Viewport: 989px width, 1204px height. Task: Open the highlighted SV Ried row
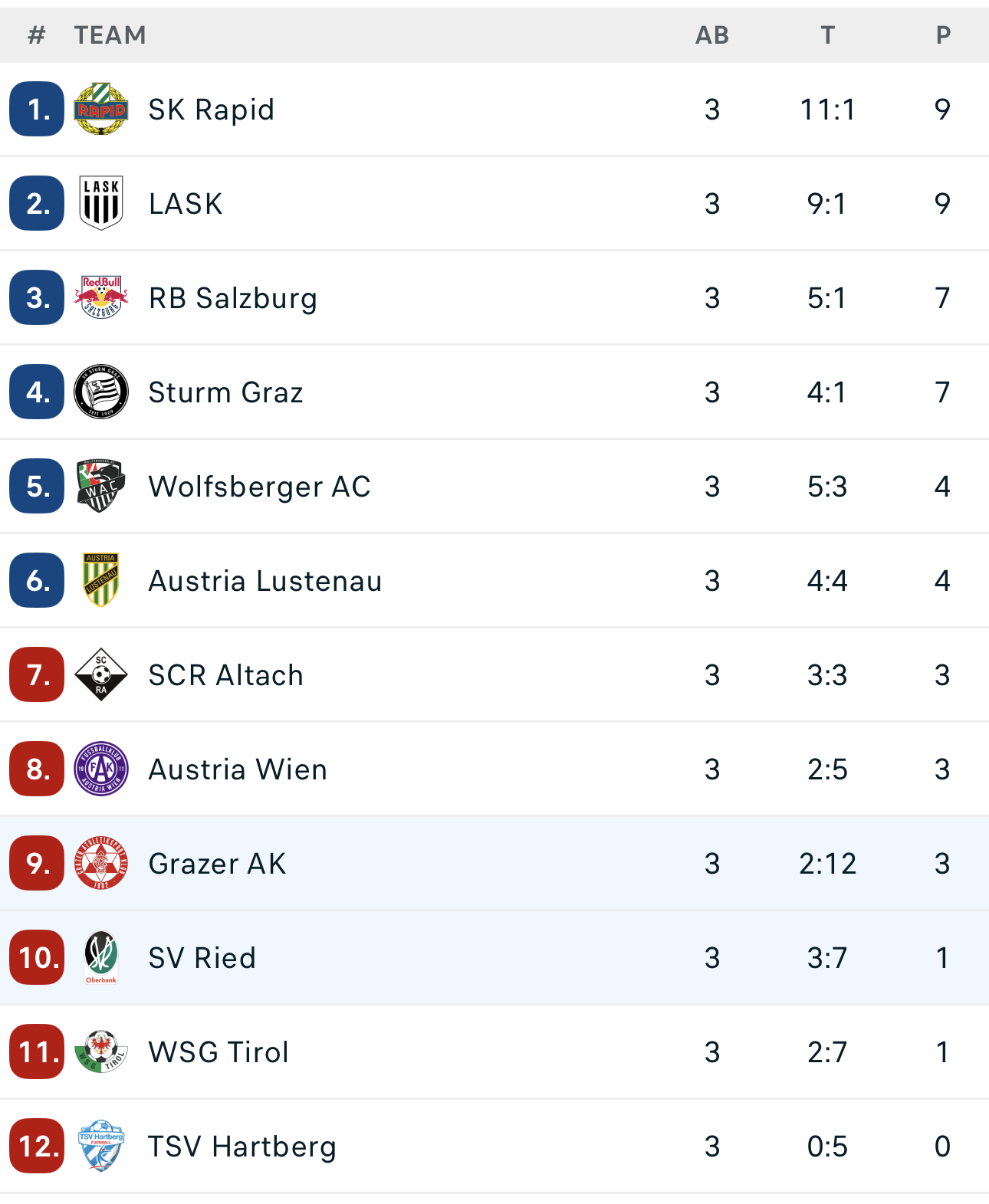[495, 958]
